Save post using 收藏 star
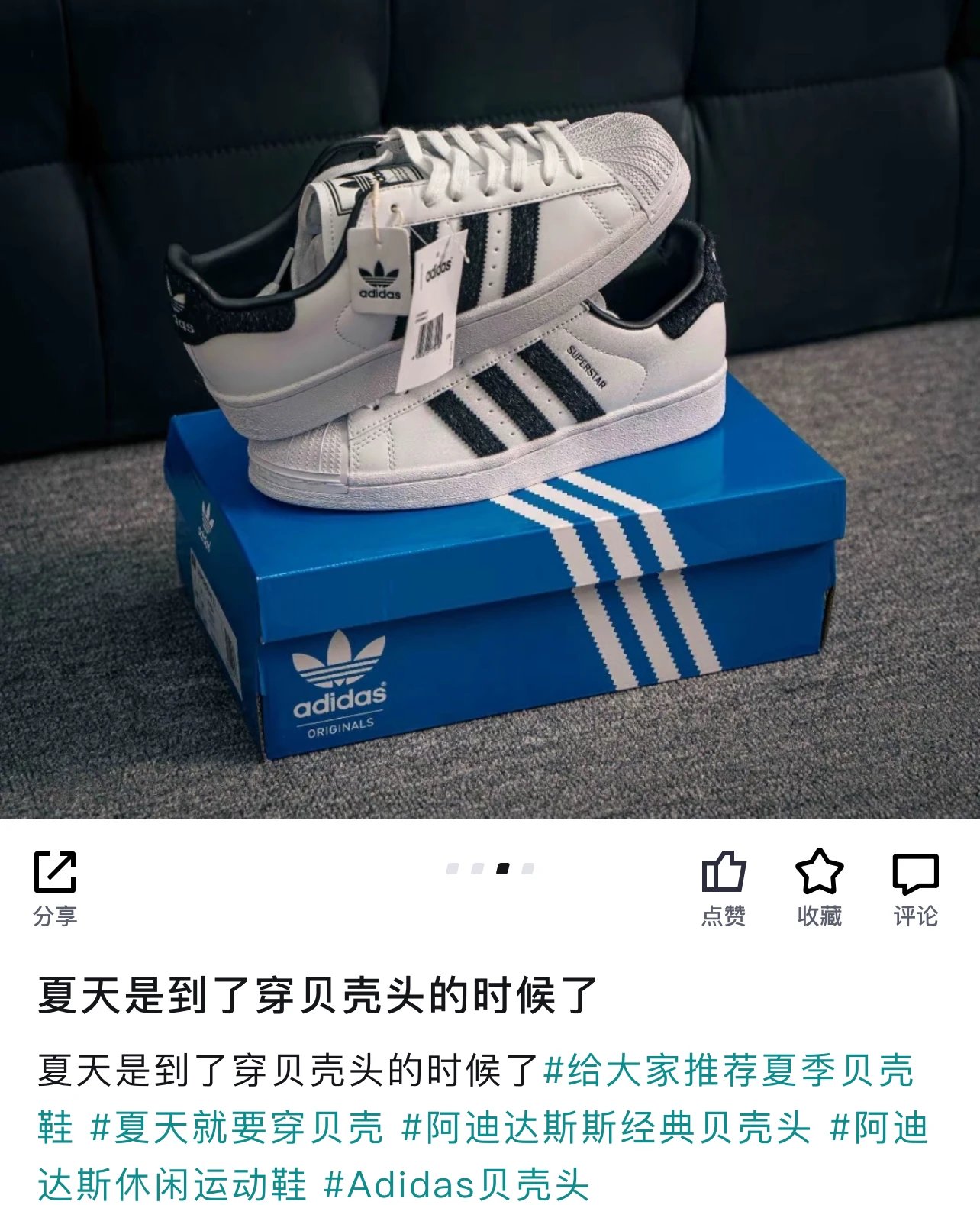This screenshot has height=1205, width=980. click(819, 886)
